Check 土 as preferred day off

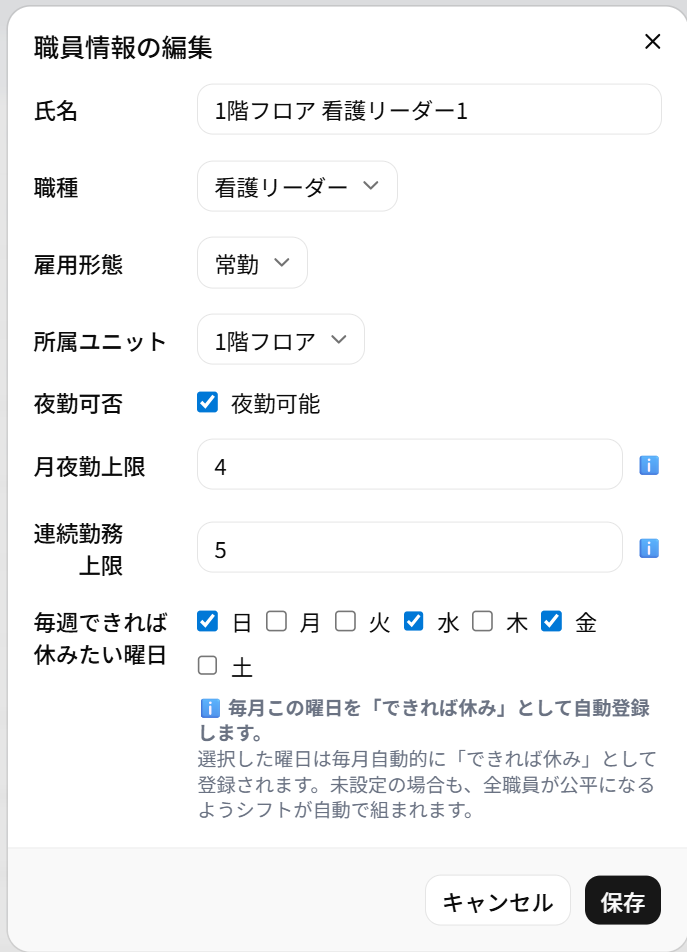click(x=208, y=664)
